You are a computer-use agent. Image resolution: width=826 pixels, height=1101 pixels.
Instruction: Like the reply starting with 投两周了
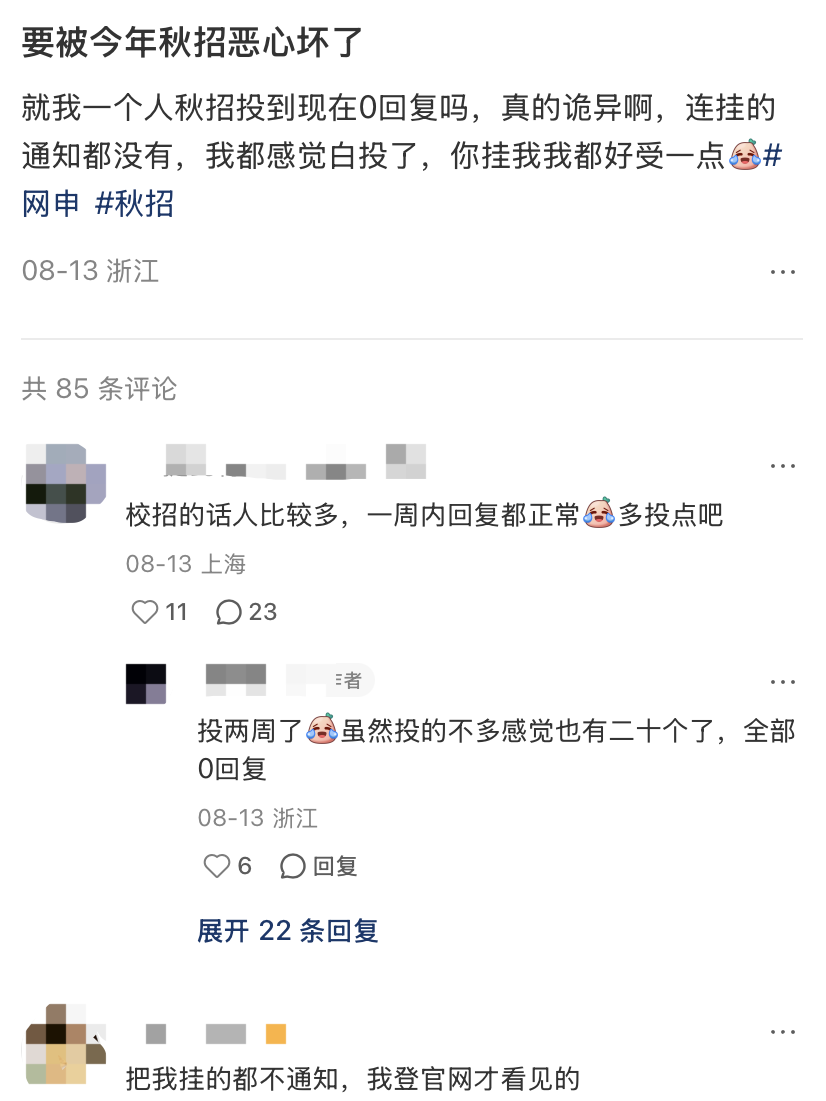coord(218,865)
